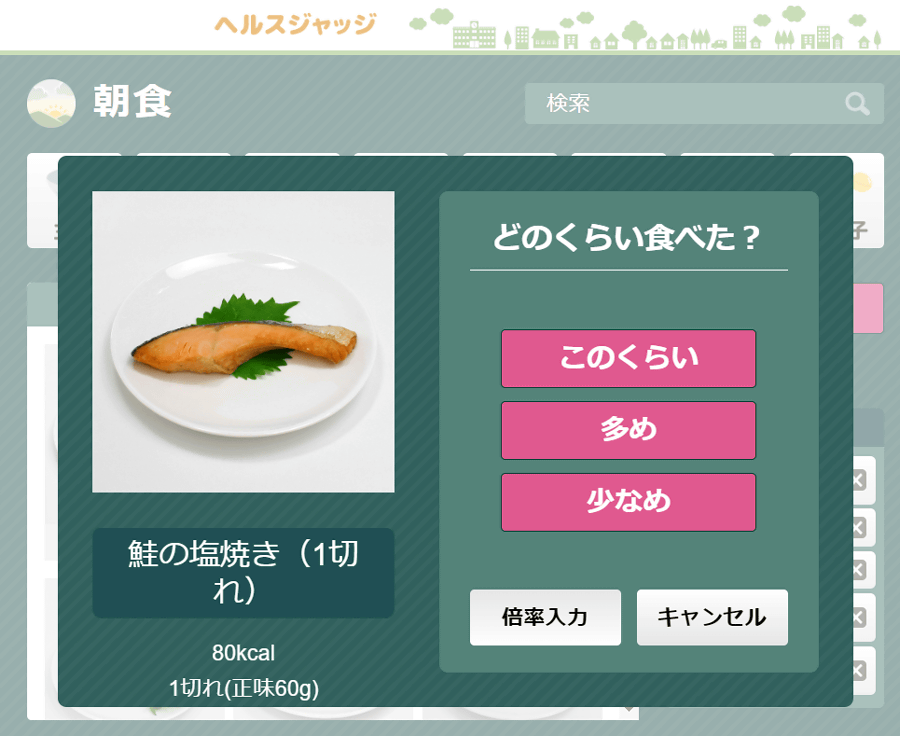Tap the magnifier search icon
Viewport: 900px width, 736px height.
tap(857, 104)
